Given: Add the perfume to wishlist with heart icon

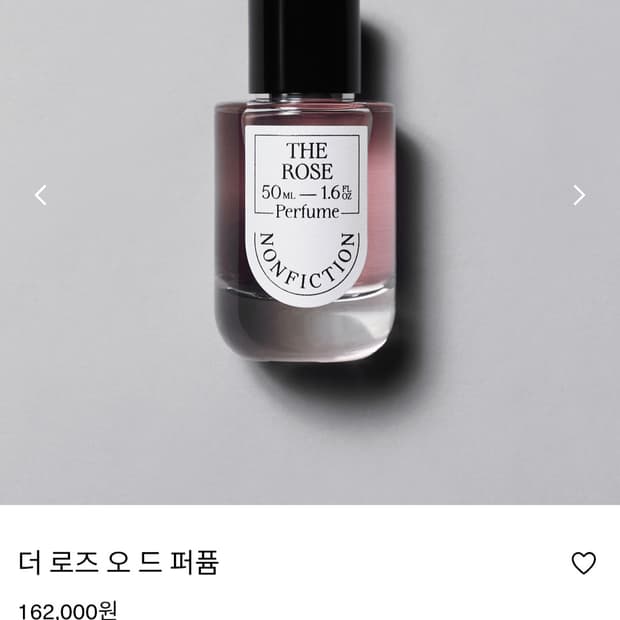Looking at the screenshot, I should point(584,563).
